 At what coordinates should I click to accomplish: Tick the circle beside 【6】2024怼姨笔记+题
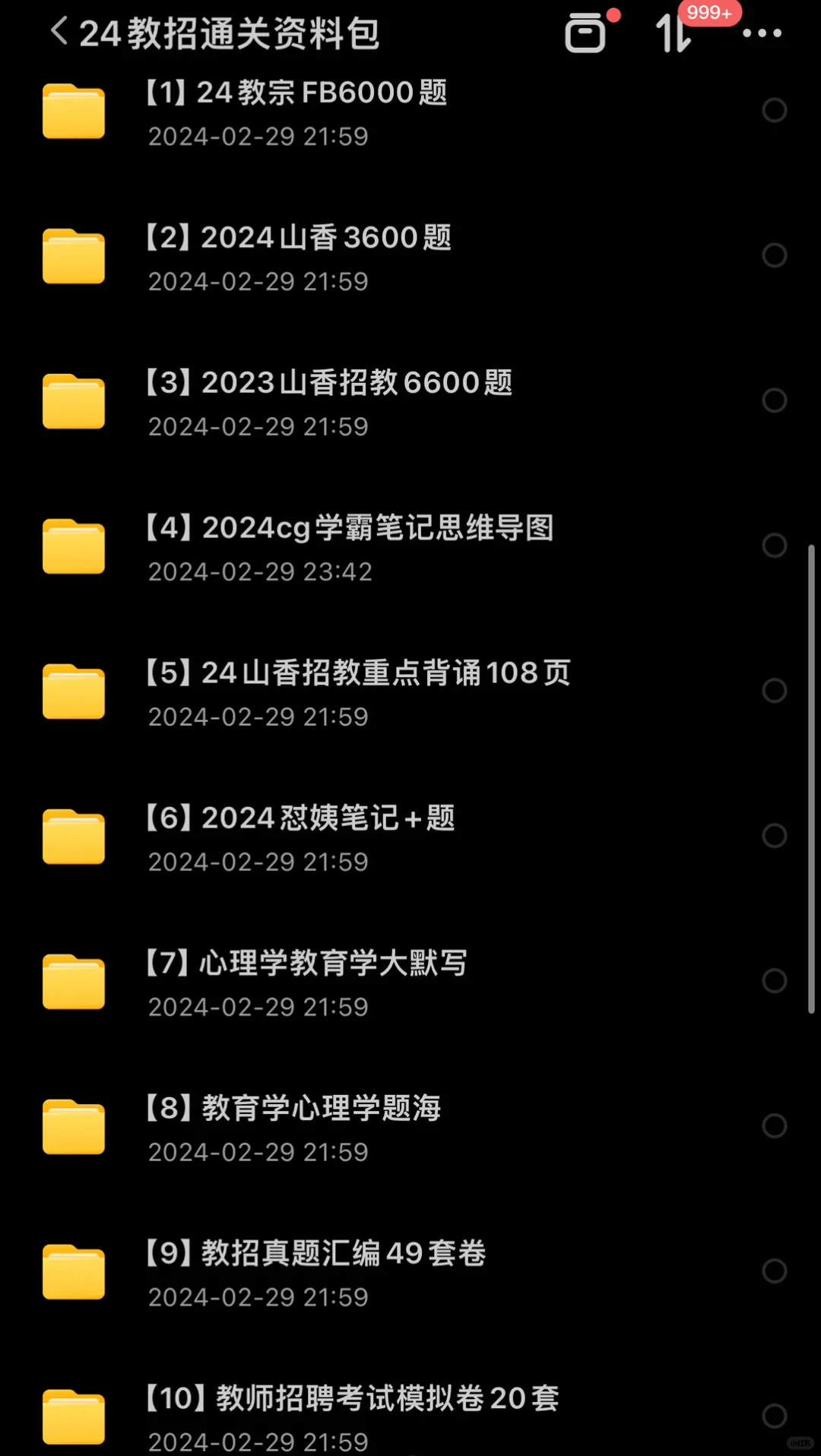click(x=774, y=836)
